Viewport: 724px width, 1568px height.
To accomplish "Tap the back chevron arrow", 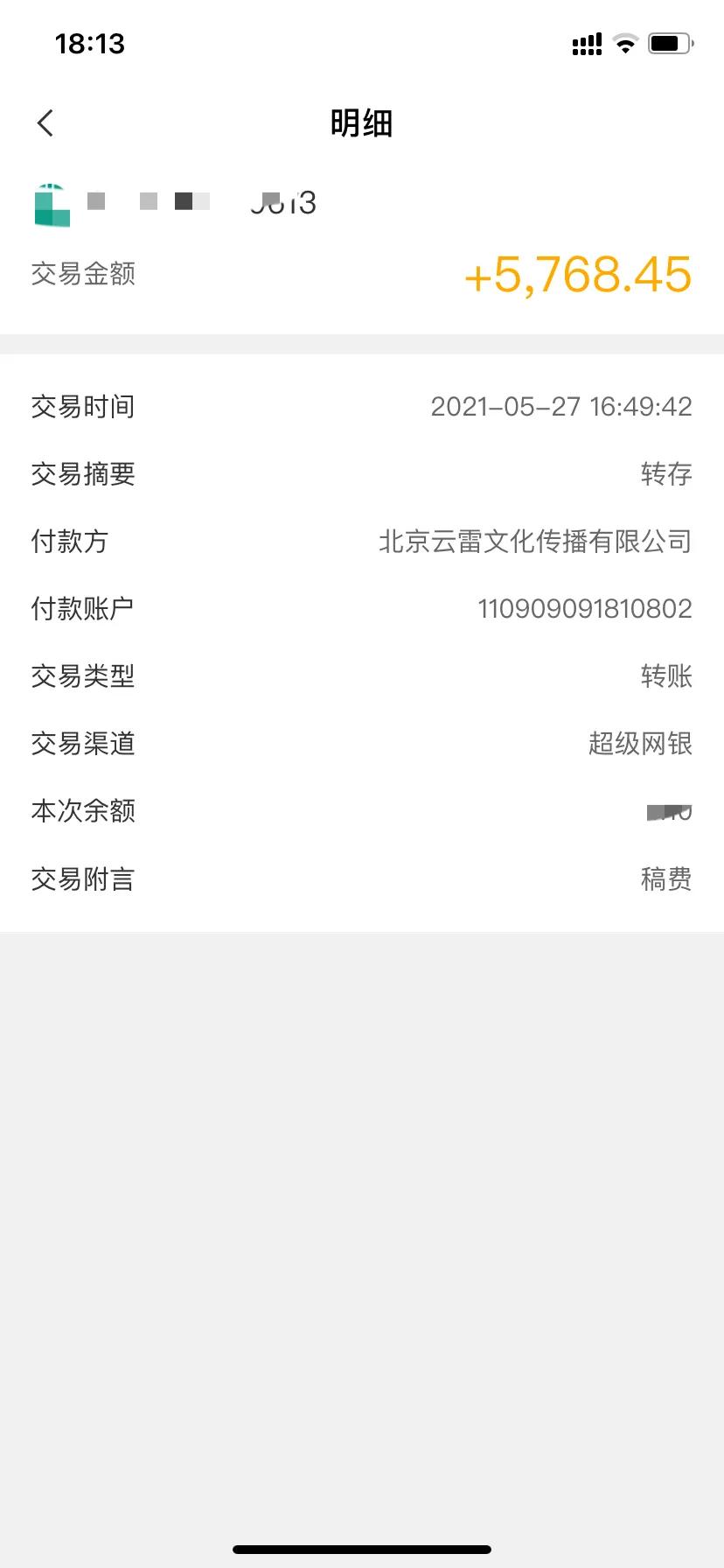I will 45,122.
